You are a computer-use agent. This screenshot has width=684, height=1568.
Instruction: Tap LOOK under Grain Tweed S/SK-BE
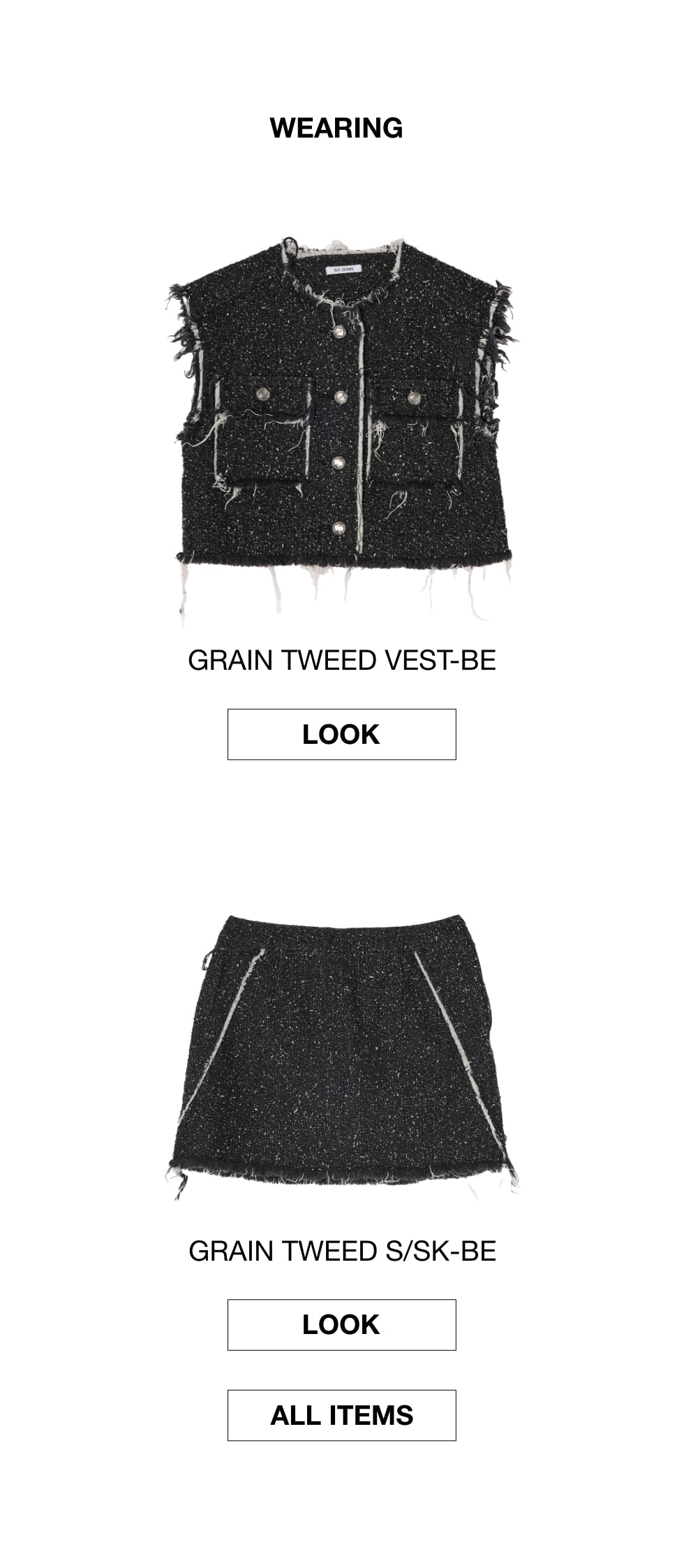point(341,1324)
